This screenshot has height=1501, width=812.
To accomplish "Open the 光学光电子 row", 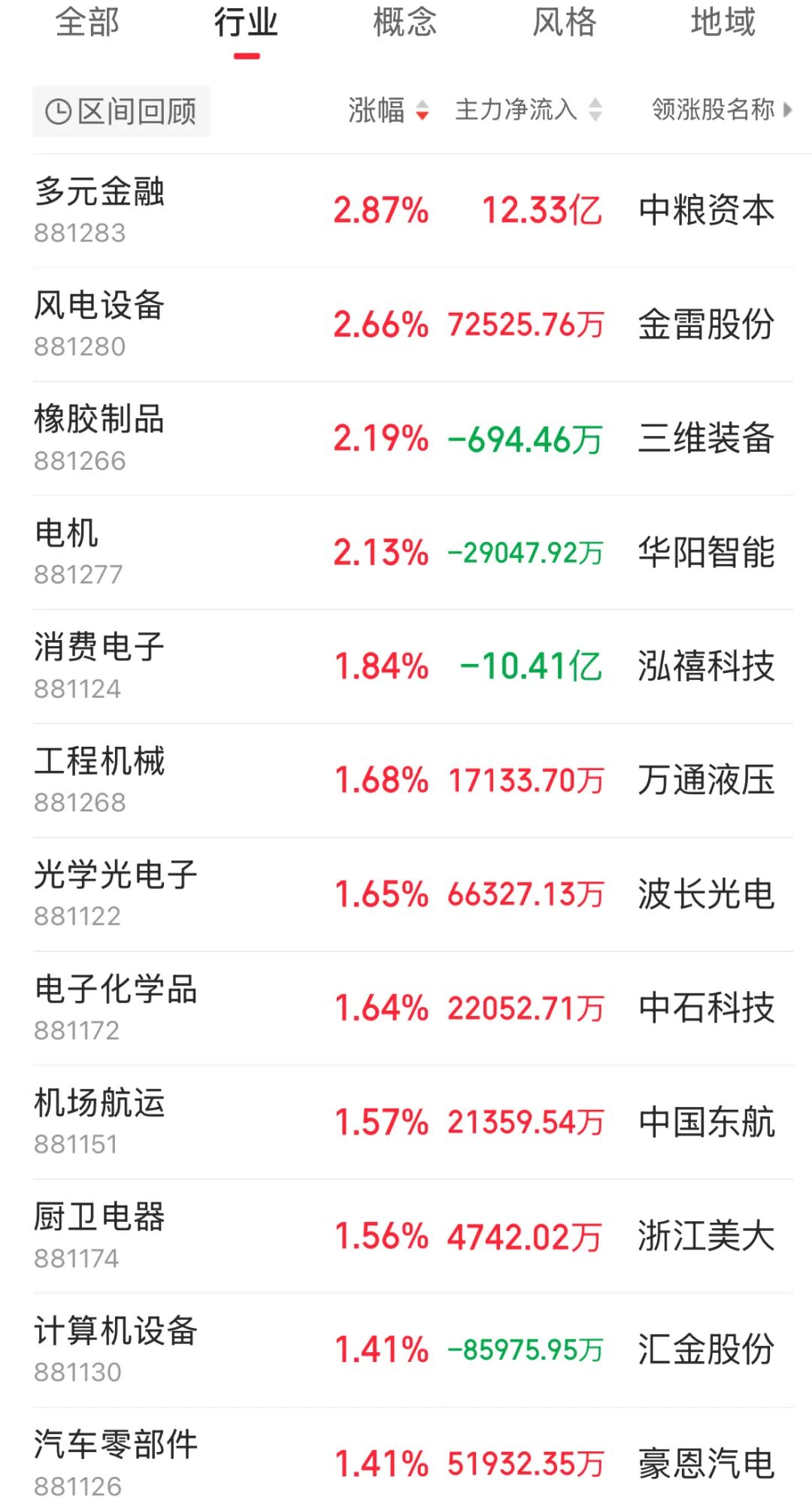I will pos(413,894).
